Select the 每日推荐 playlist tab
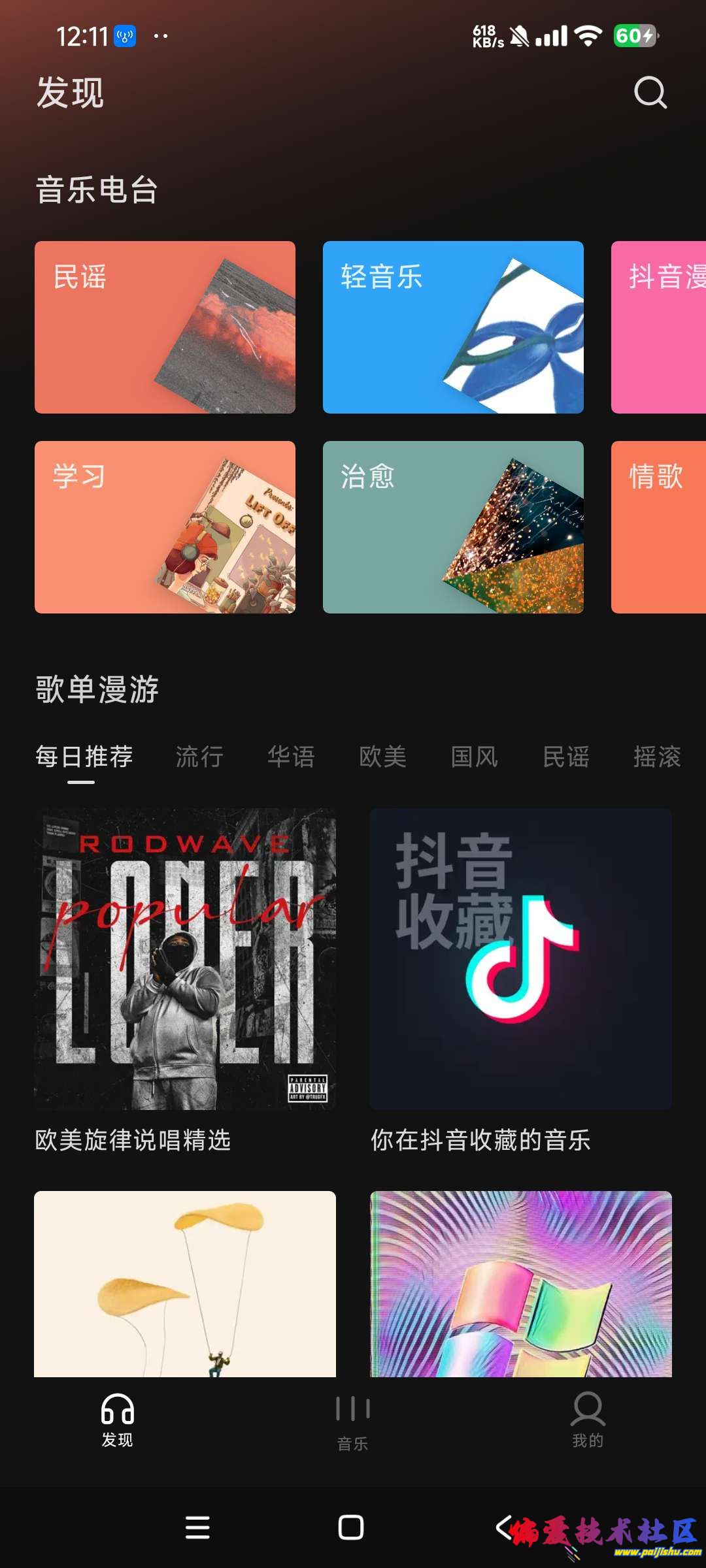Viewport: 706px width, 1568px height. coord(84,757)
